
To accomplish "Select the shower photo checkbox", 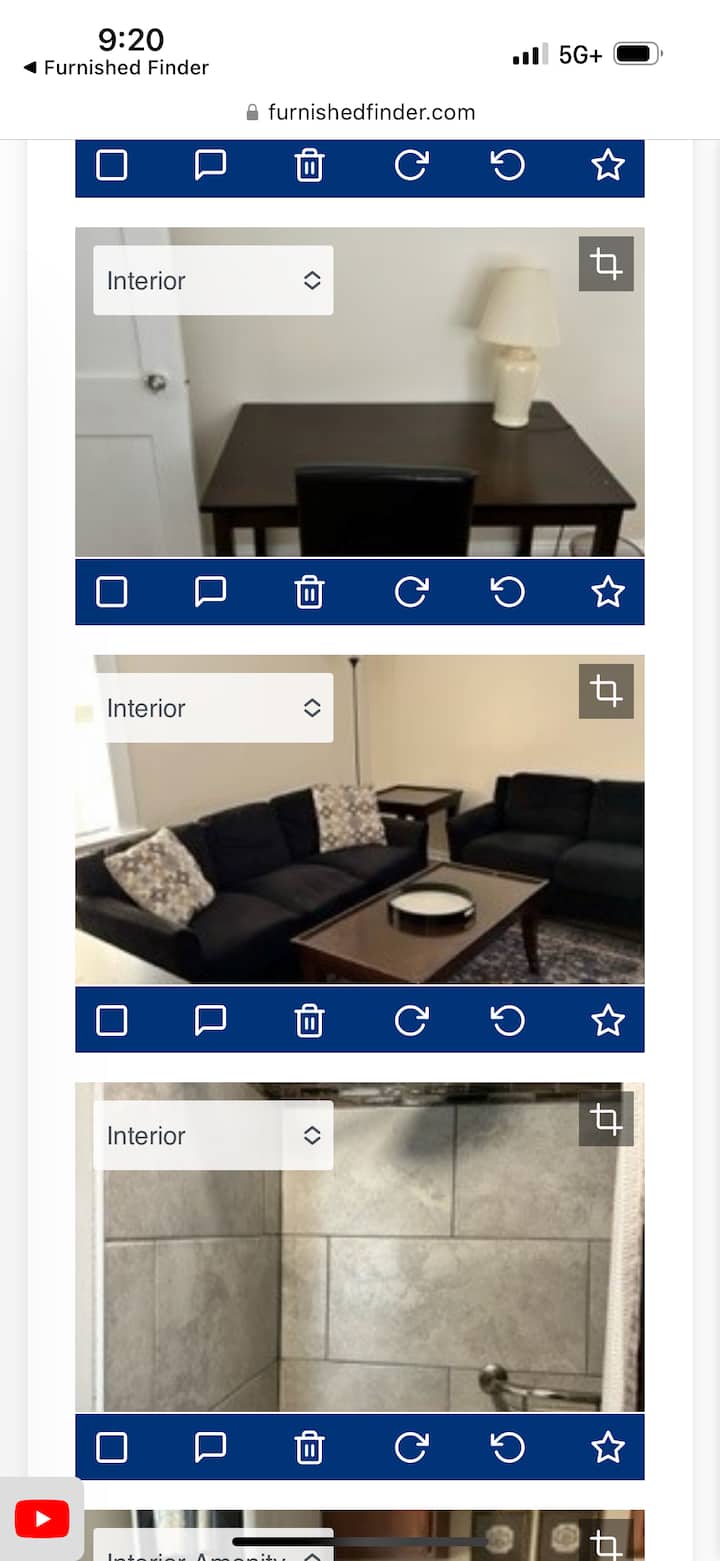I will tap(111, 1447).
